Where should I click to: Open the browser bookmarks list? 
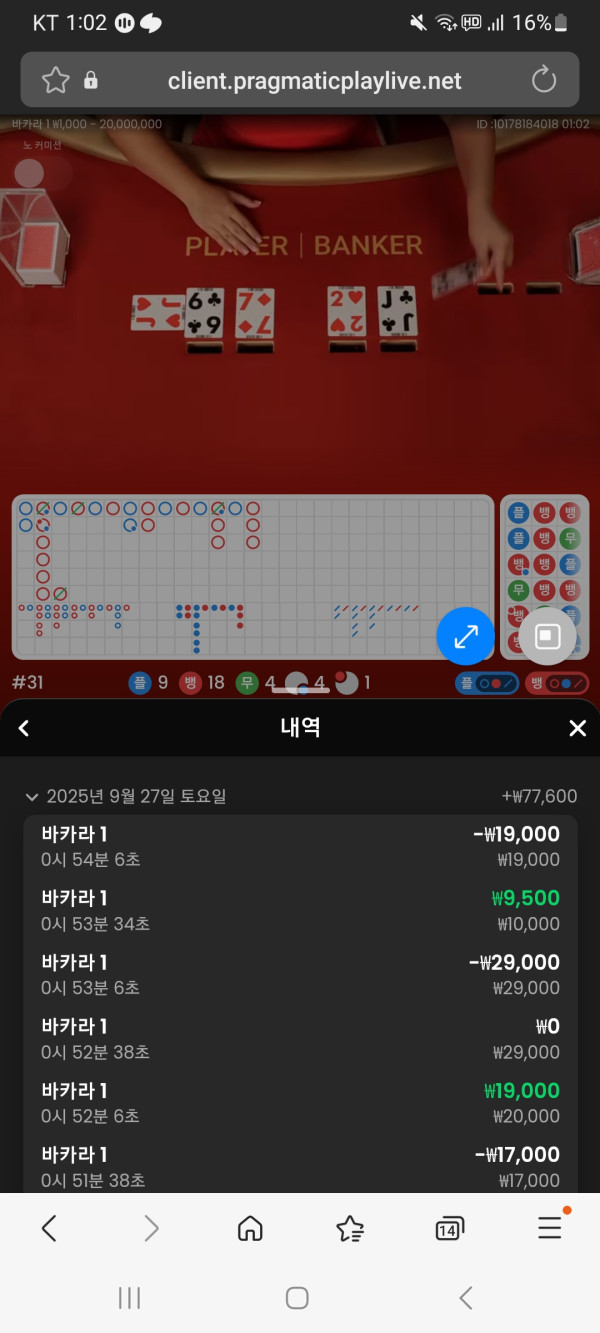[x=350, y=1228]
